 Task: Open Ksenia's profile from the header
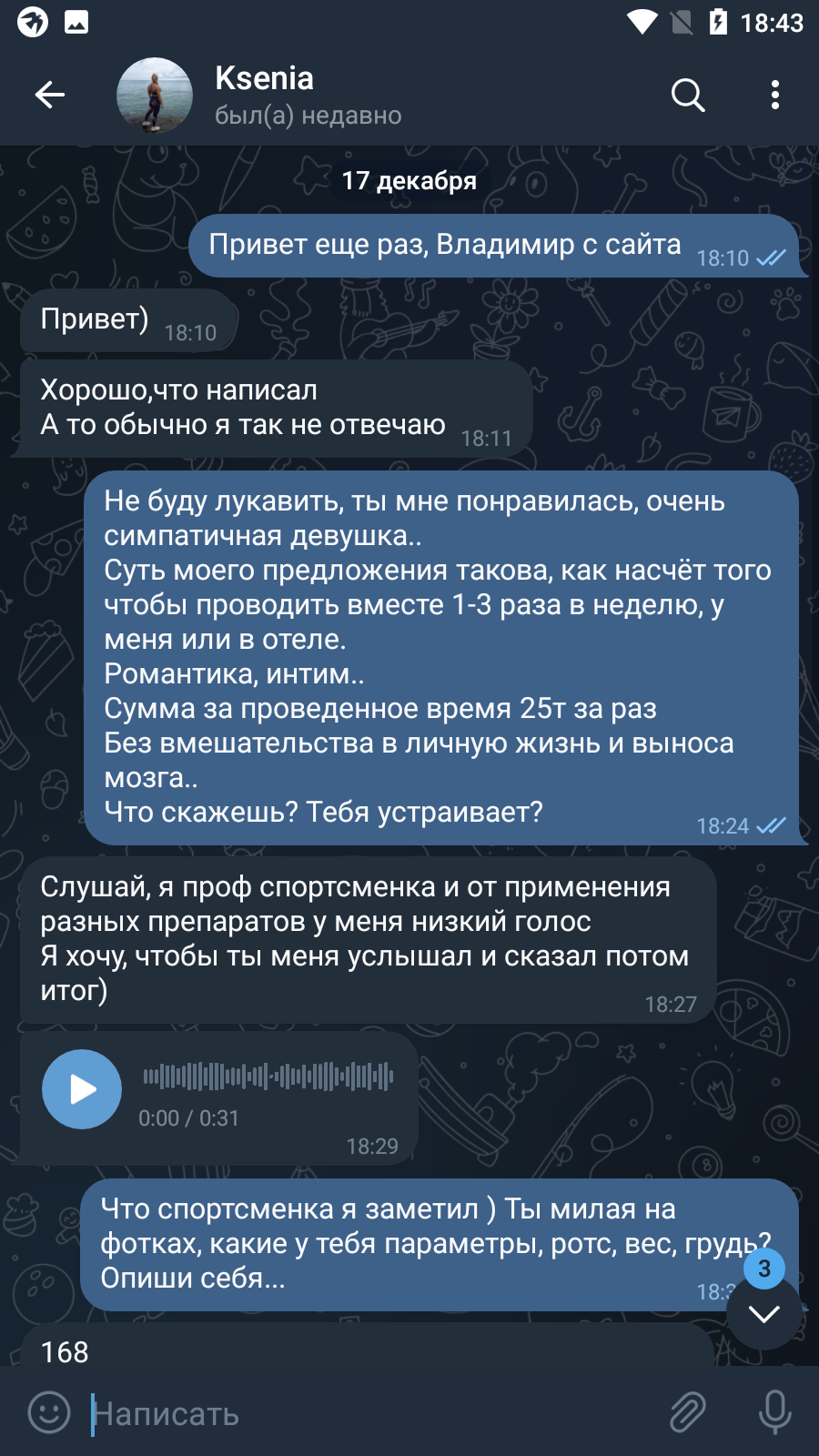(x=264, y=95)
